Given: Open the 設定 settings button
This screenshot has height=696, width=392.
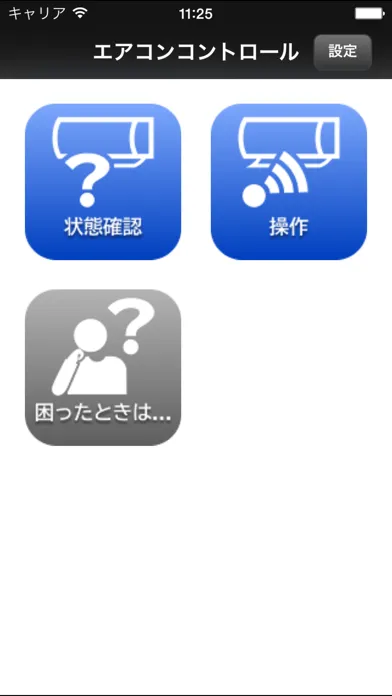Looking at the screenshot, I should click(342, 52).
